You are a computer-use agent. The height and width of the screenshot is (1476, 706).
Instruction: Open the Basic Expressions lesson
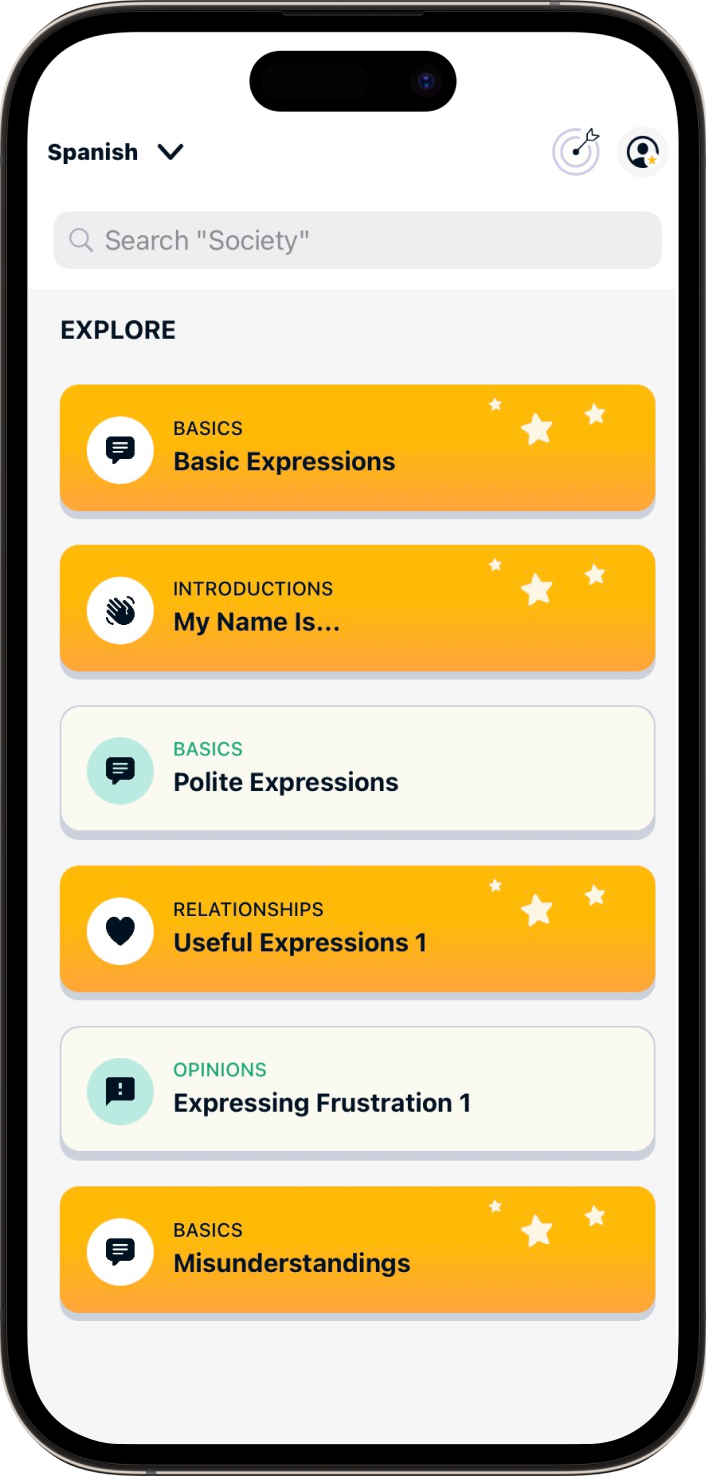(x=357, y=448)
